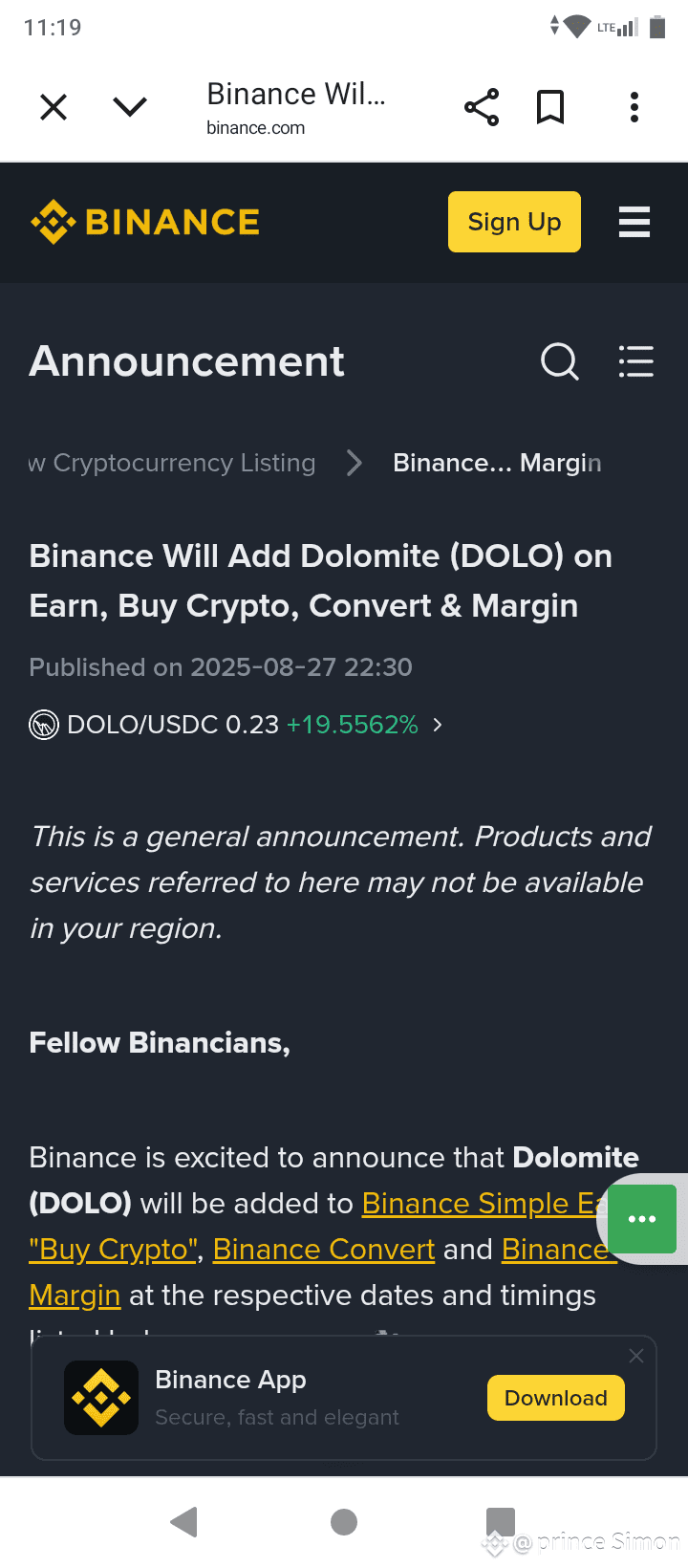Image resolution: width=688 pixels, height=1568 pixels.
Task: Download the Binance App
Action: point(556,1398)
